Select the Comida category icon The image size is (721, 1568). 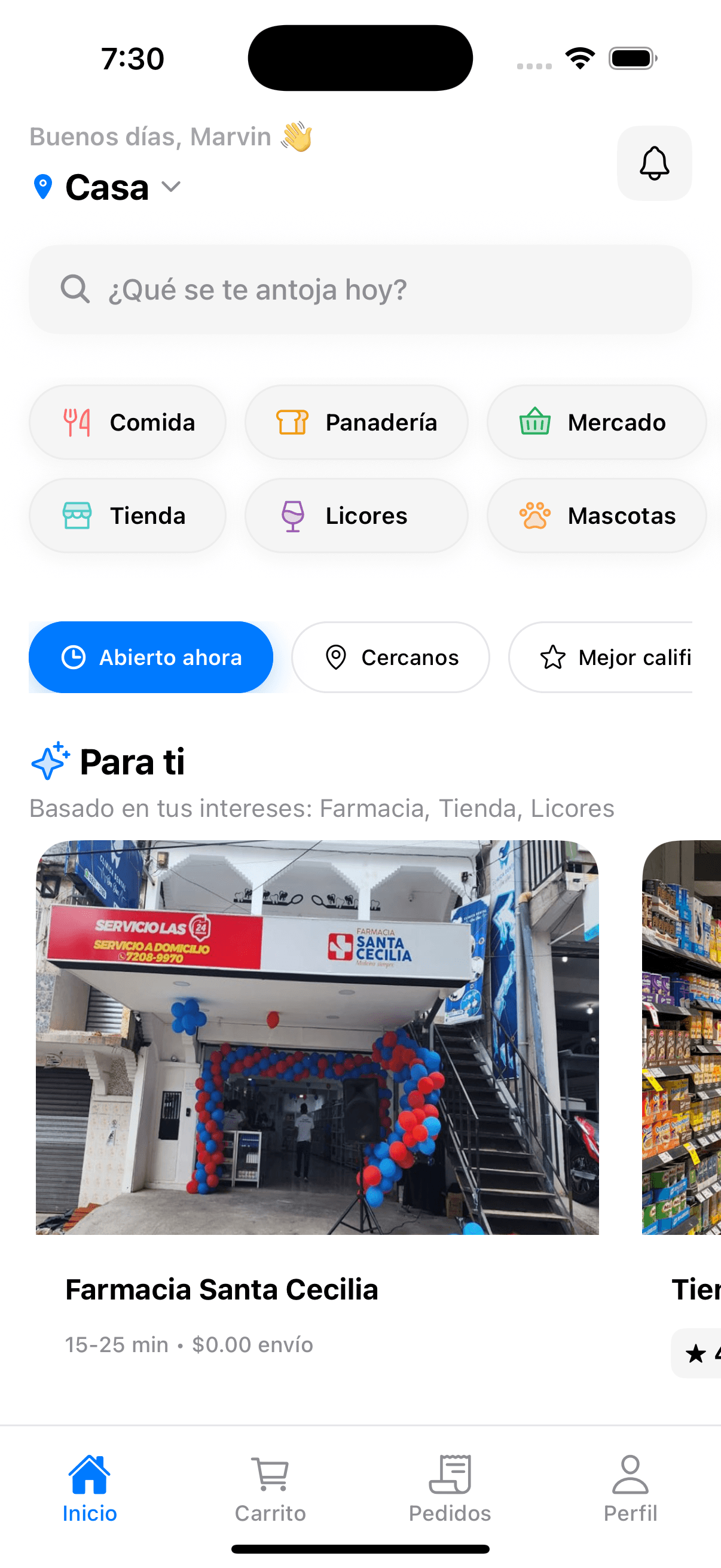[77, 422]
